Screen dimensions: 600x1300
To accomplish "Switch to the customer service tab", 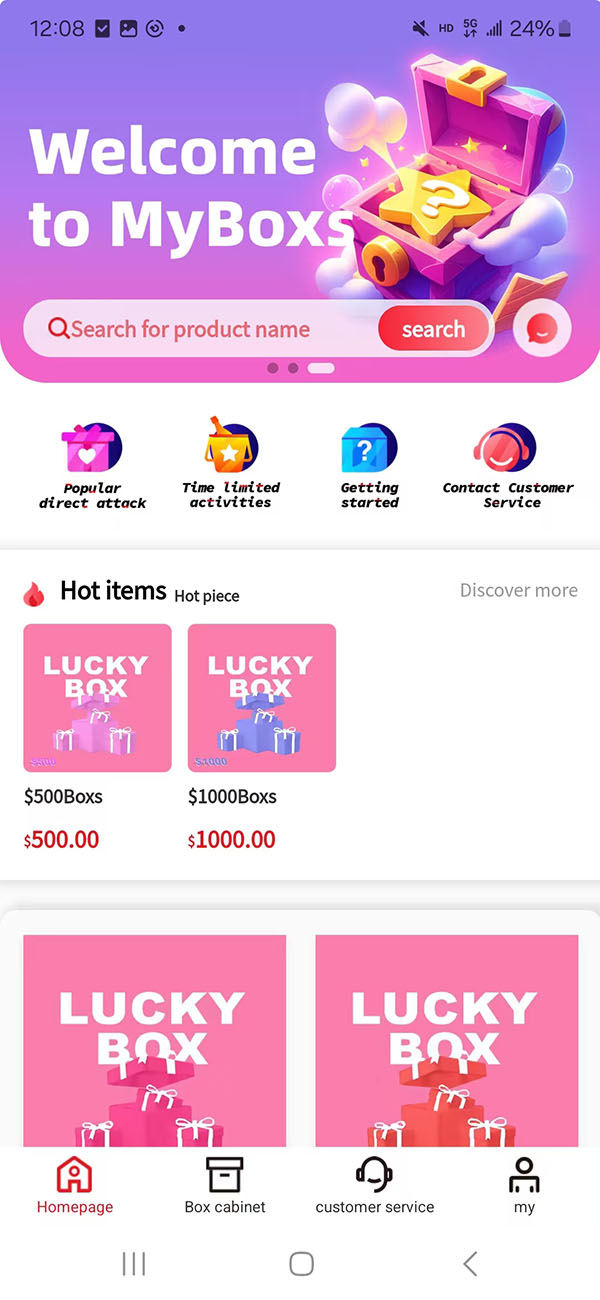I will click(x=375, y=1186).
